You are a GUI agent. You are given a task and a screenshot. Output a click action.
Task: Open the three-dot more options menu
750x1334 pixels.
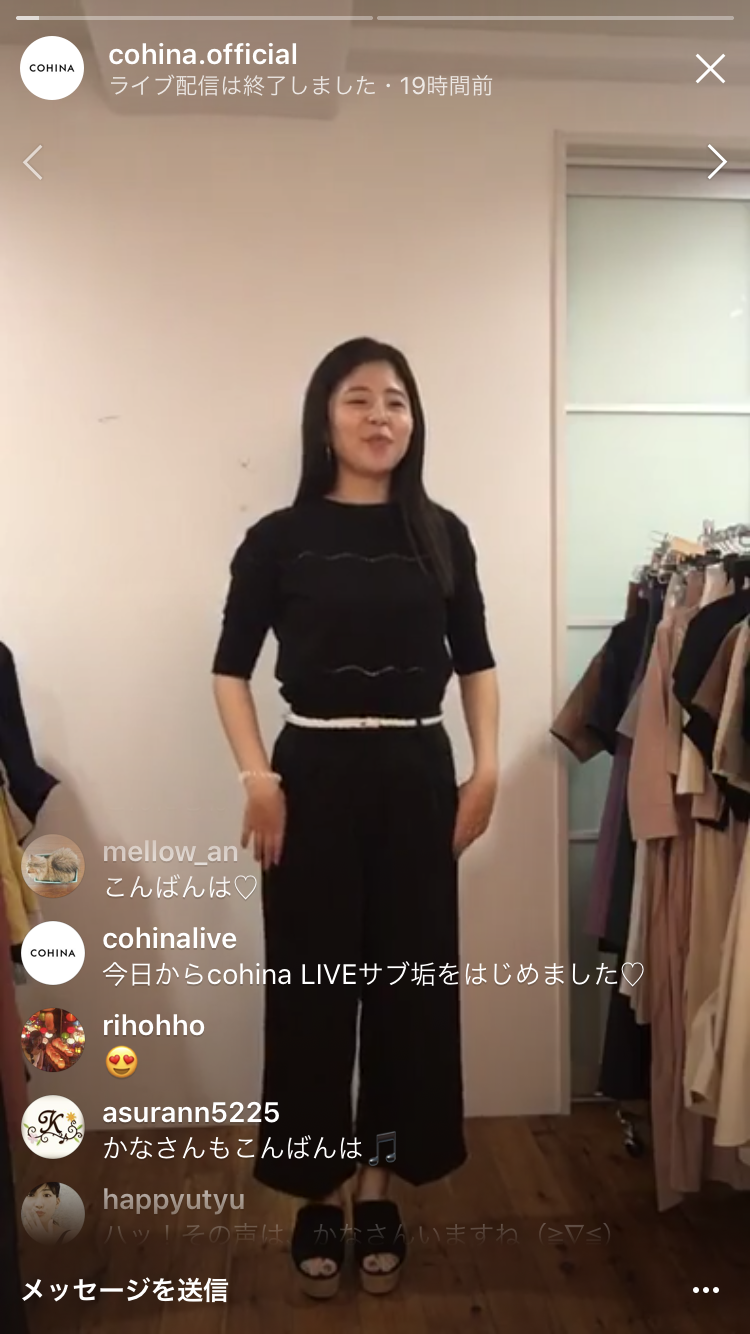706,1291
